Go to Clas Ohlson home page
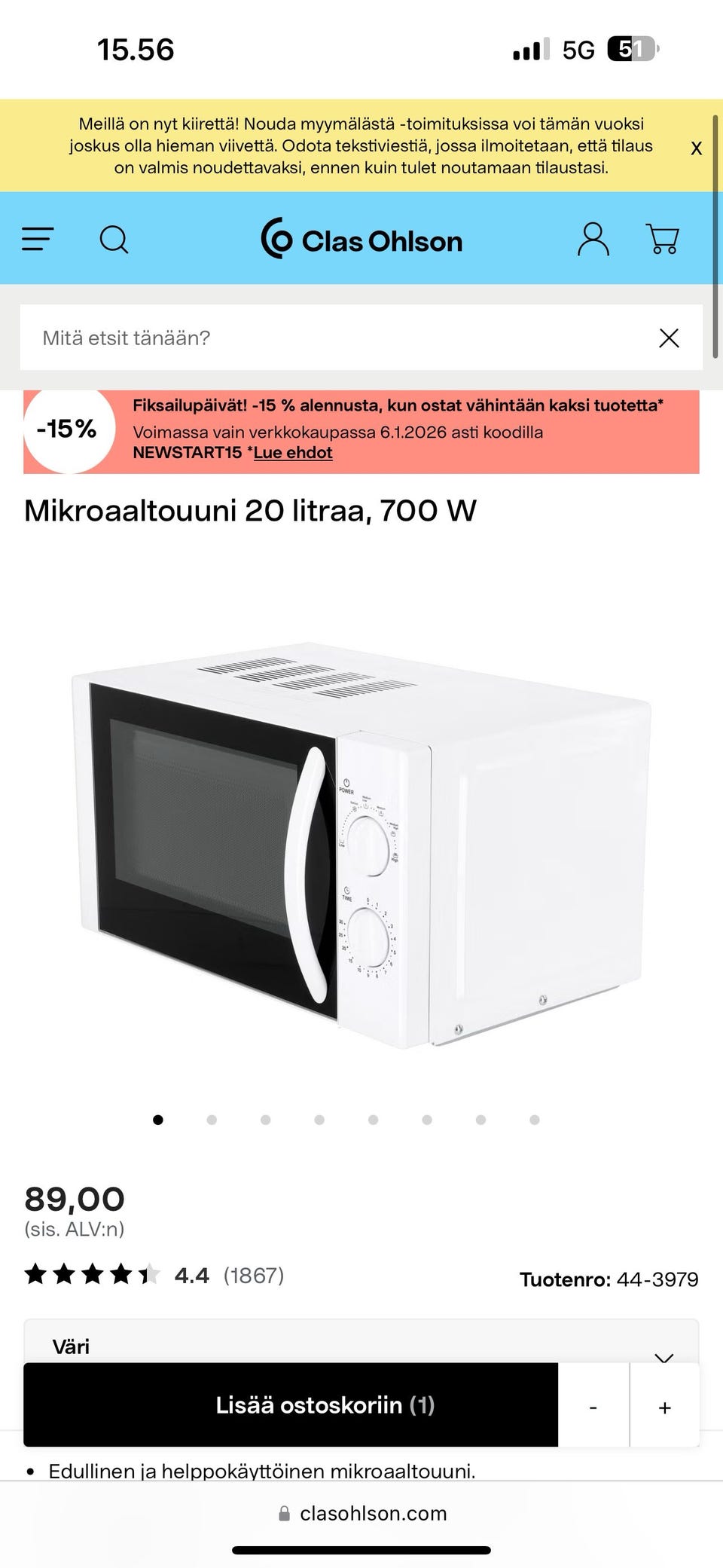 point(361,240)
